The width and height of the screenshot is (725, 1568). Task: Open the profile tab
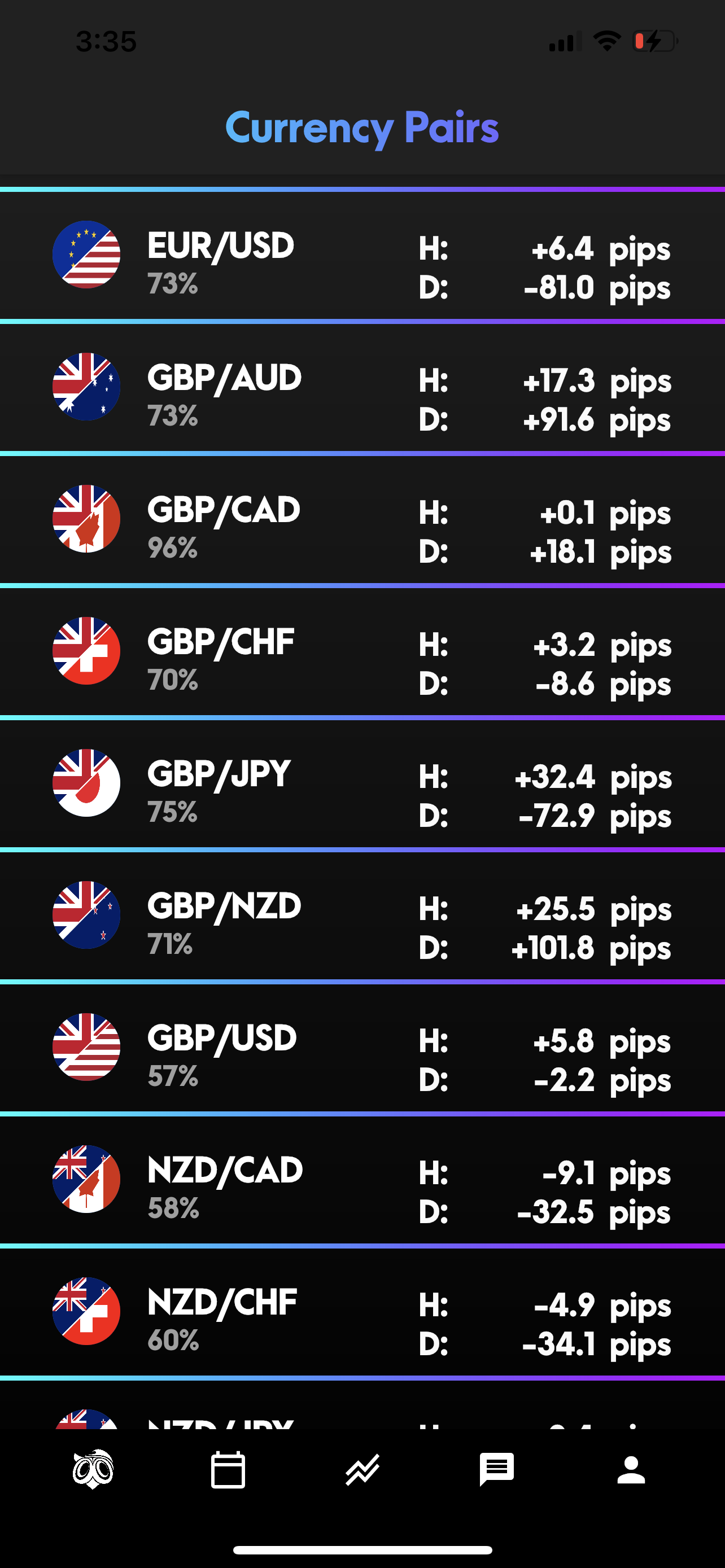click(x=631, y=1470)
